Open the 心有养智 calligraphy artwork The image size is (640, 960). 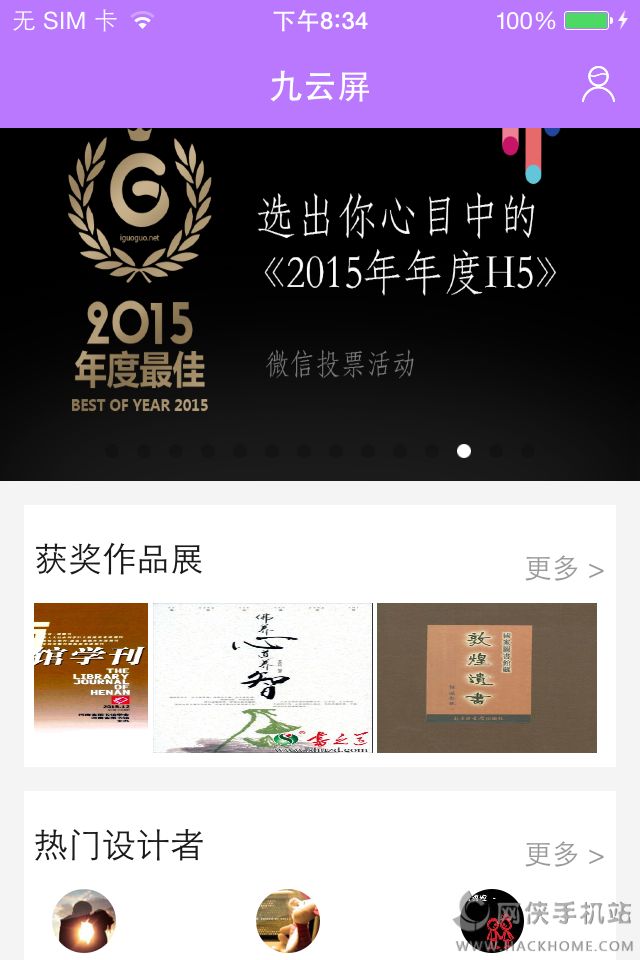(263, 677)
